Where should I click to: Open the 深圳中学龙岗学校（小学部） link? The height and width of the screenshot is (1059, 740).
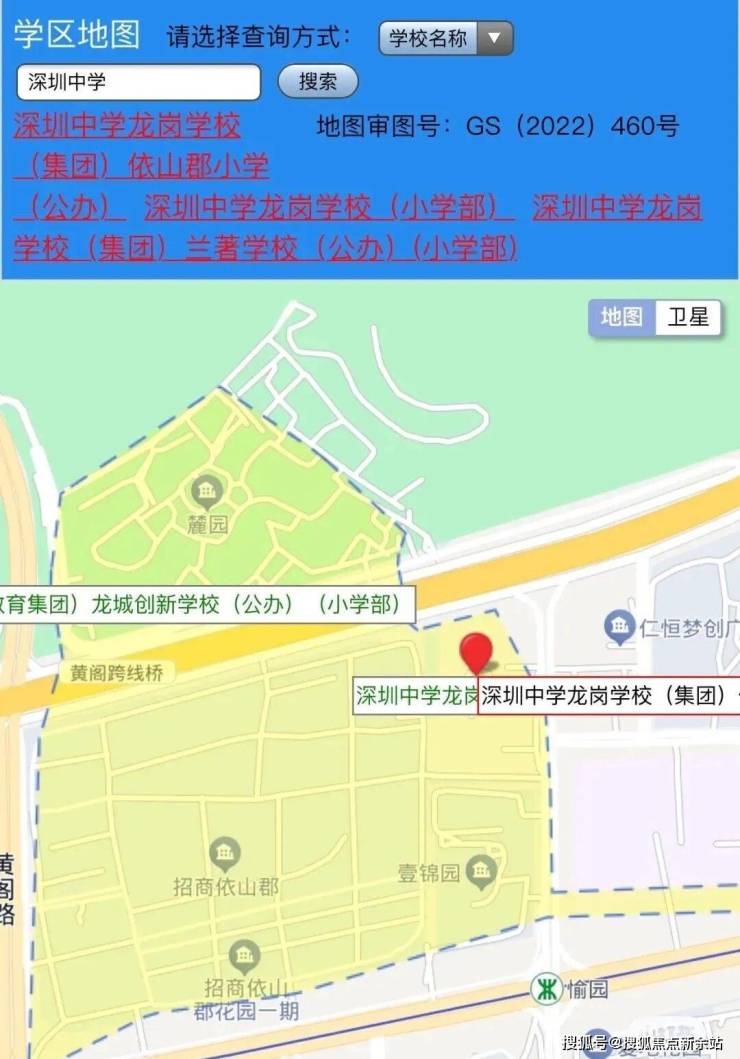click(328, 208)
